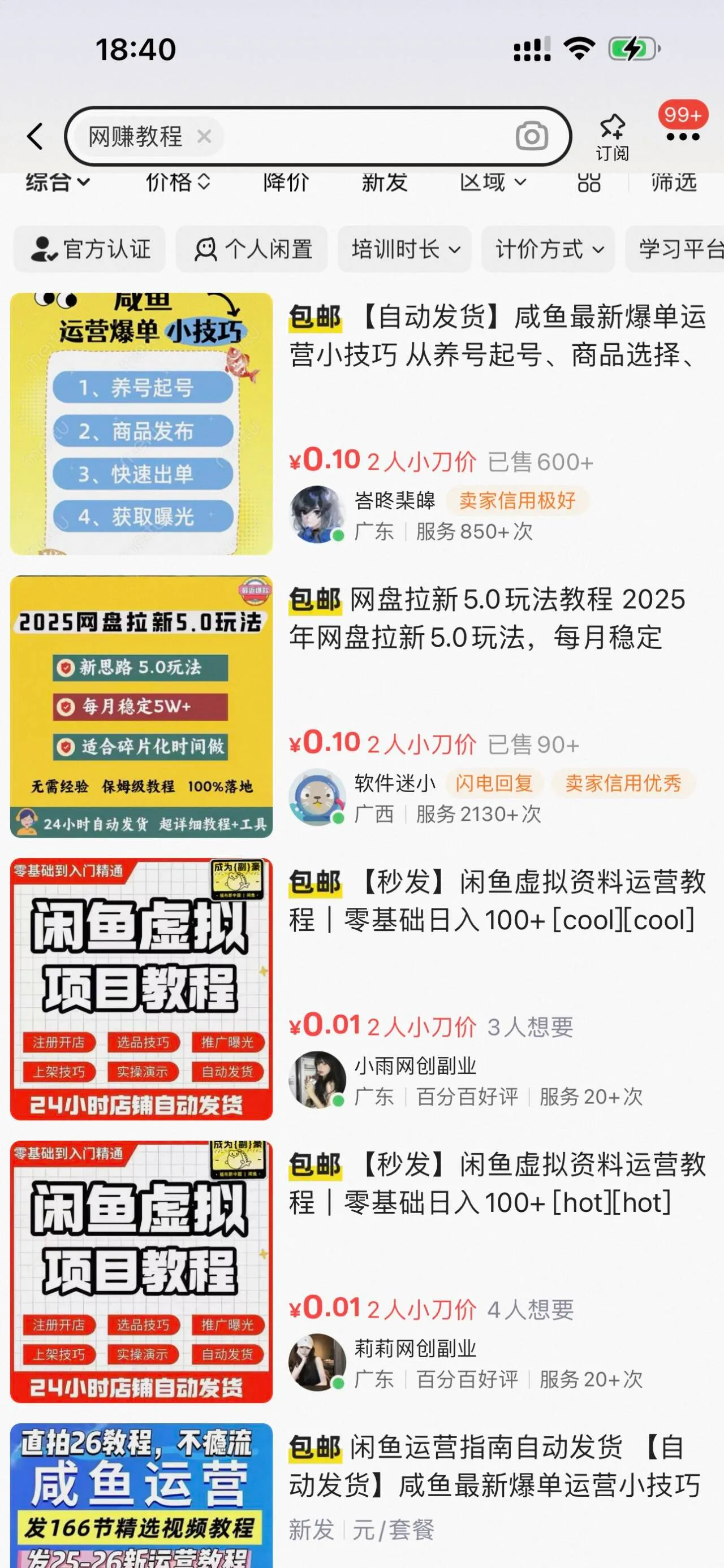The image size is (724, 1568).
Task: Open the more options ellipsis menu
Action: tap(683, 137)
